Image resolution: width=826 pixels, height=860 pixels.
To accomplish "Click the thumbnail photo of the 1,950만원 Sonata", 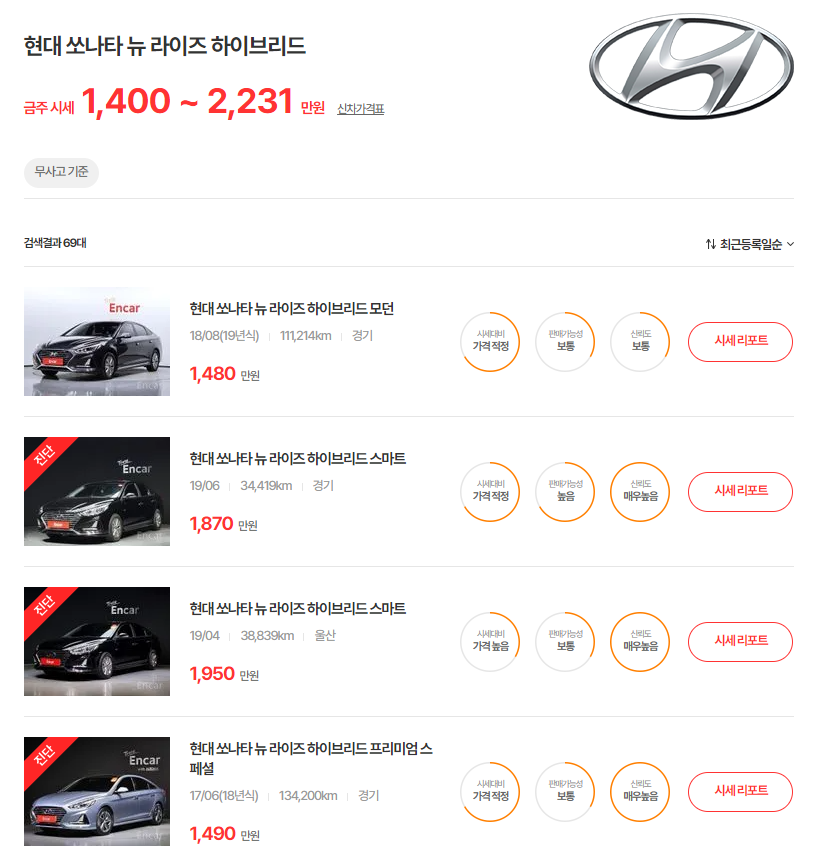I will (96, 641).
